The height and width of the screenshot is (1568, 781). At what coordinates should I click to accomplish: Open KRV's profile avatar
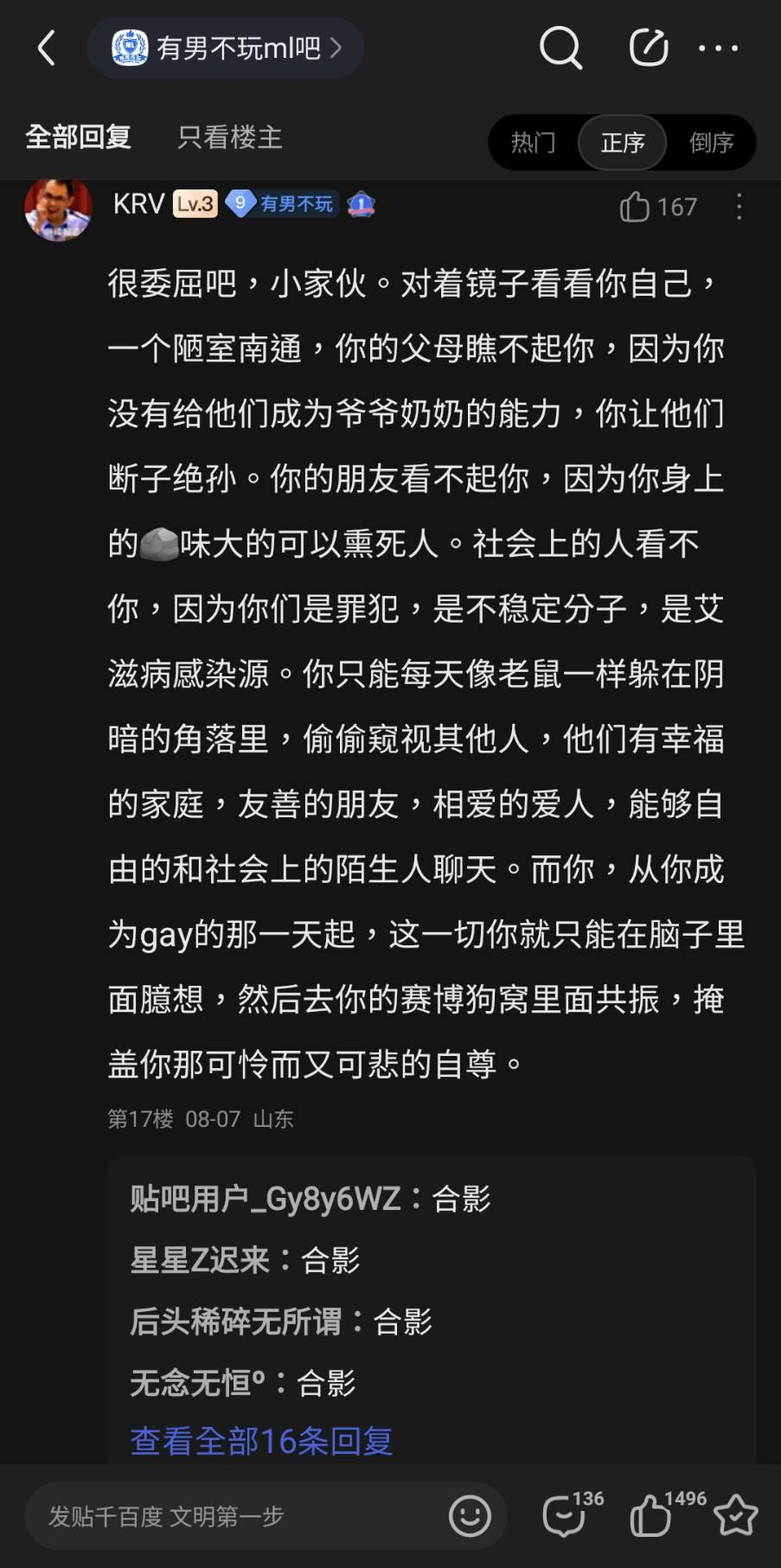tap(58, 208)
